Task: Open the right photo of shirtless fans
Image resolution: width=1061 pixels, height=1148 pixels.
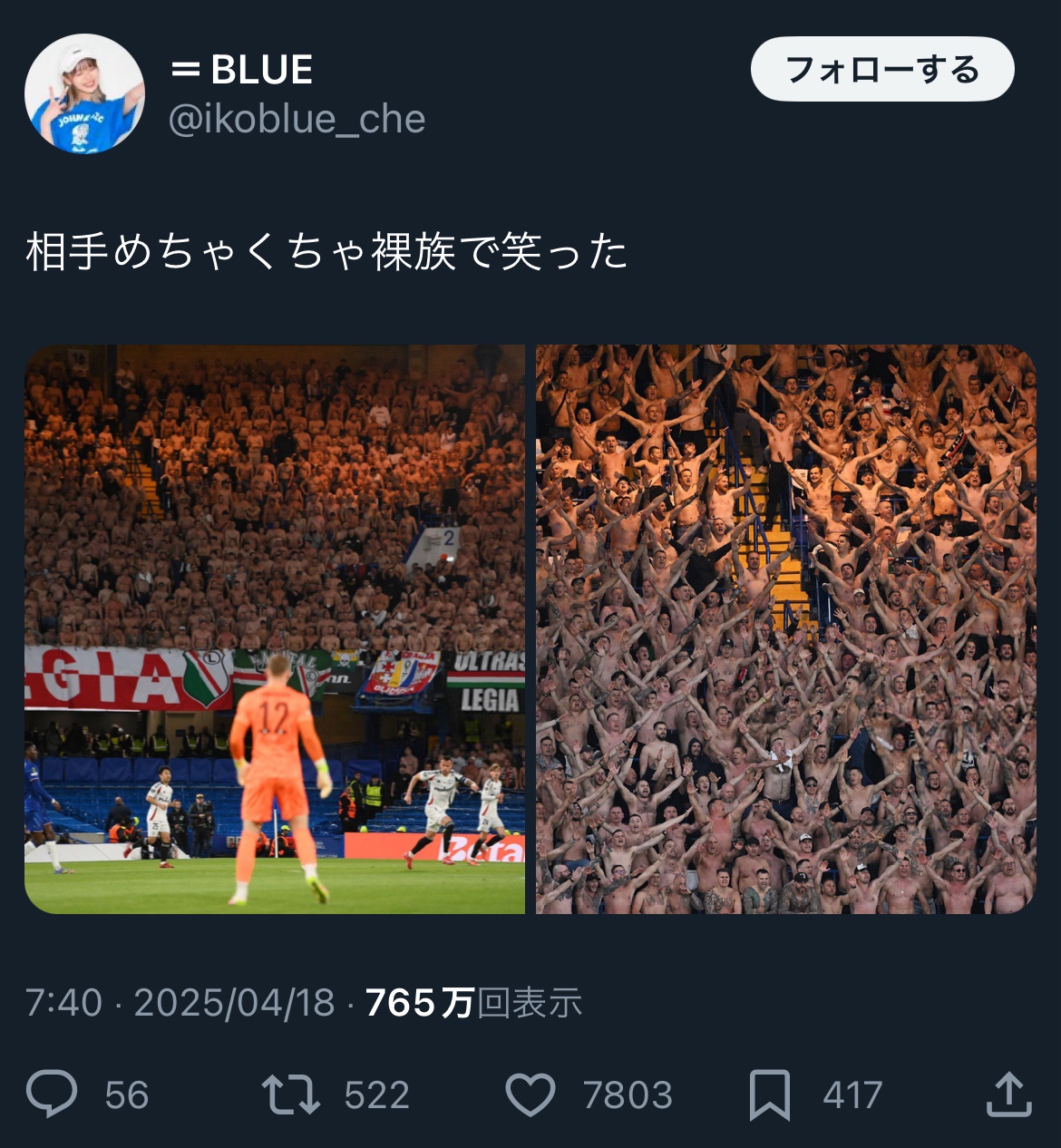Action: point(785,628)
